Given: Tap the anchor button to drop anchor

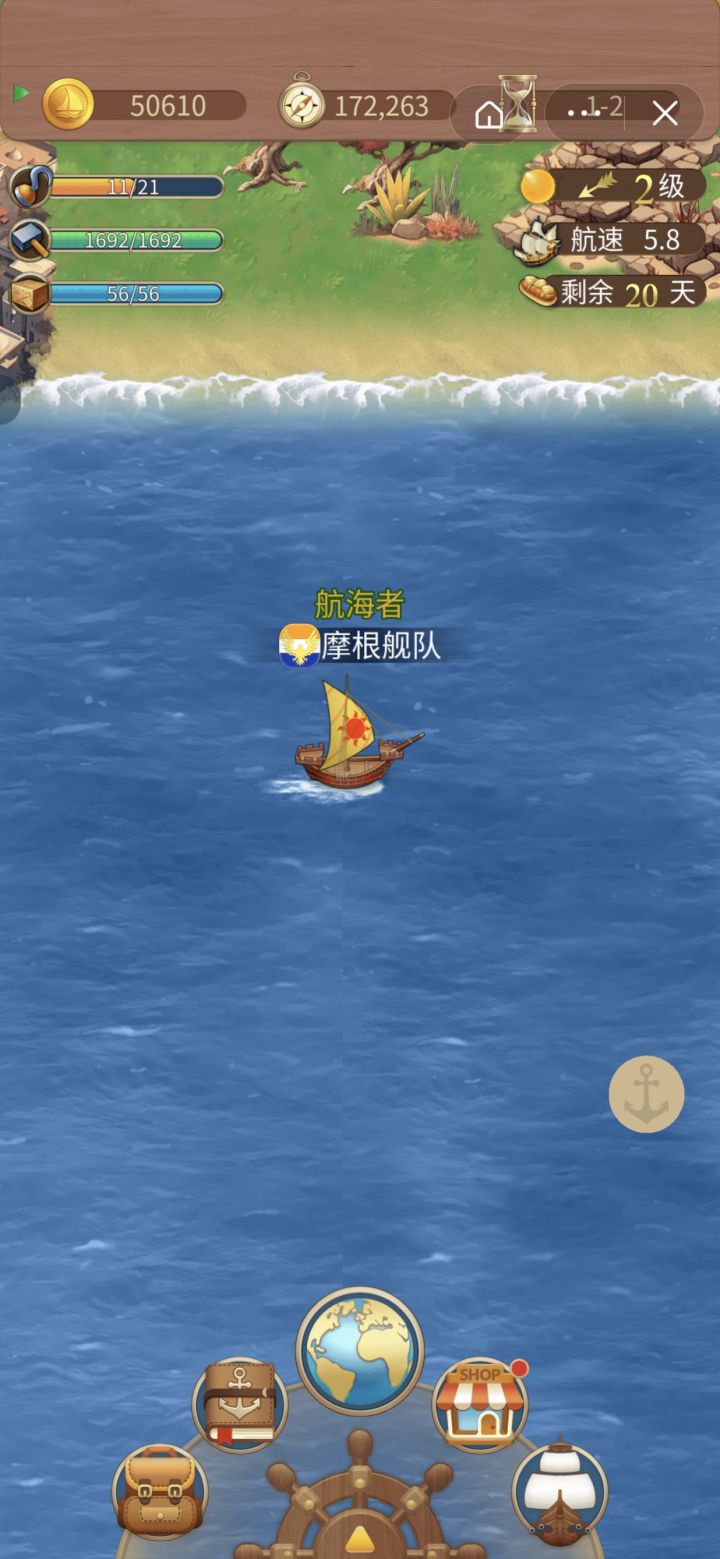Looking at the screenshot, I should pyautogui.click(x=647, y=1094).
